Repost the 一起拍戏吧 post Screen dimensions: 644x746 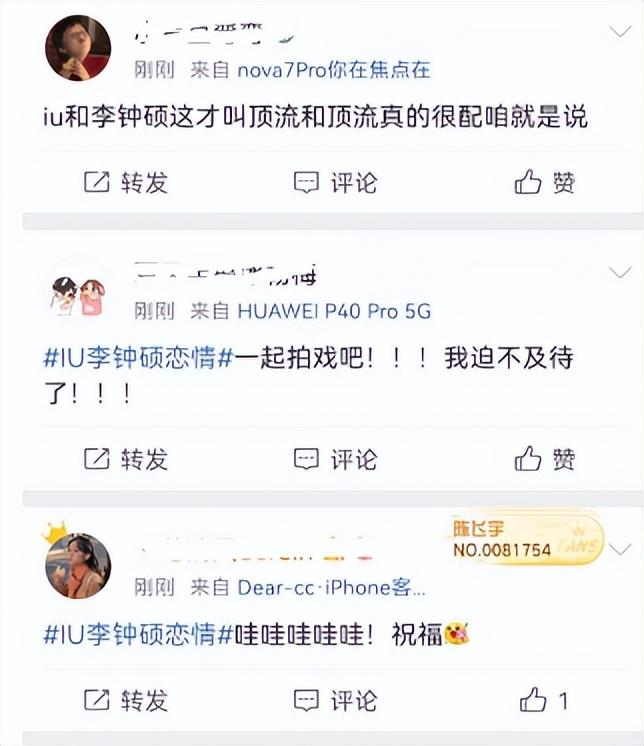pos(126,459)
